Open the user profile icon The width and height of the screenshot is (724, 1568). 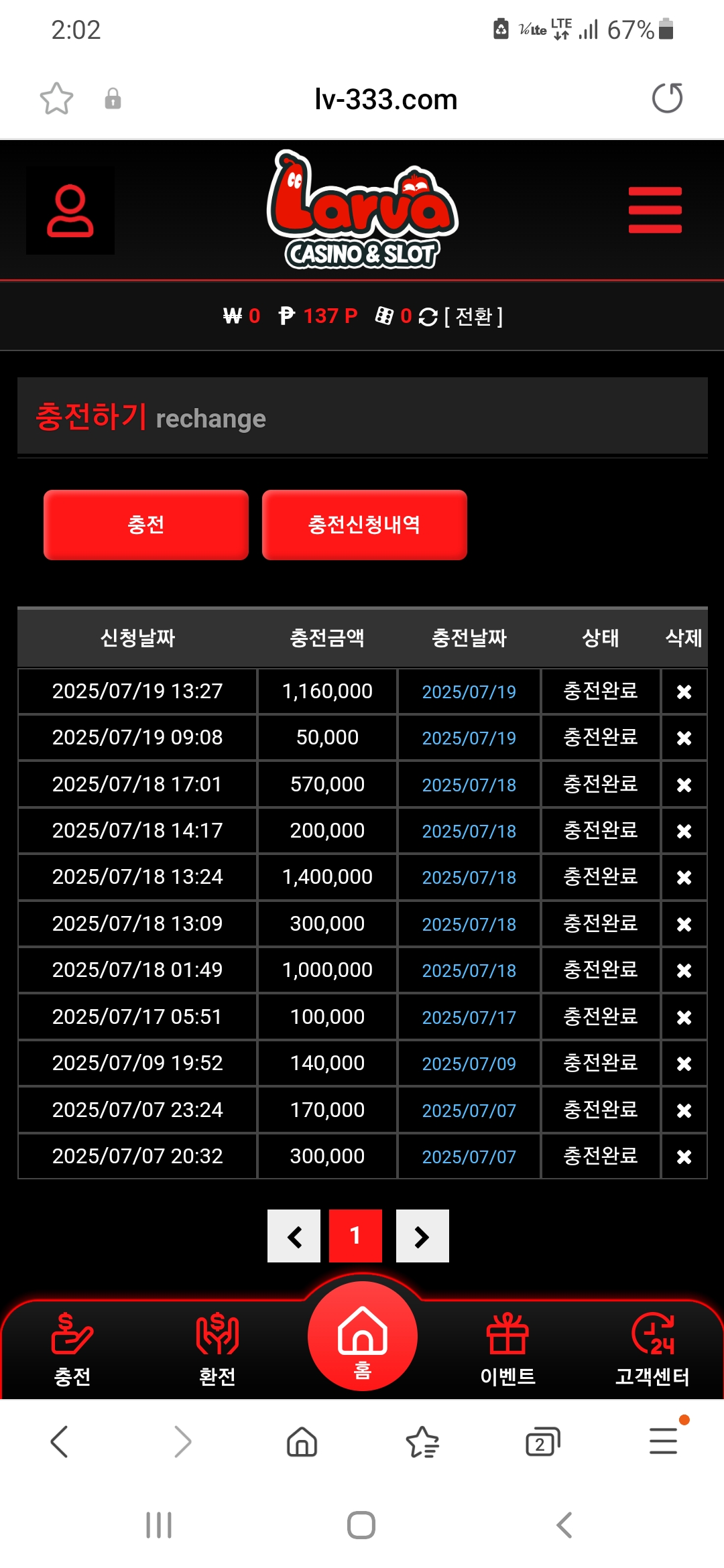(x=70, y=210)
